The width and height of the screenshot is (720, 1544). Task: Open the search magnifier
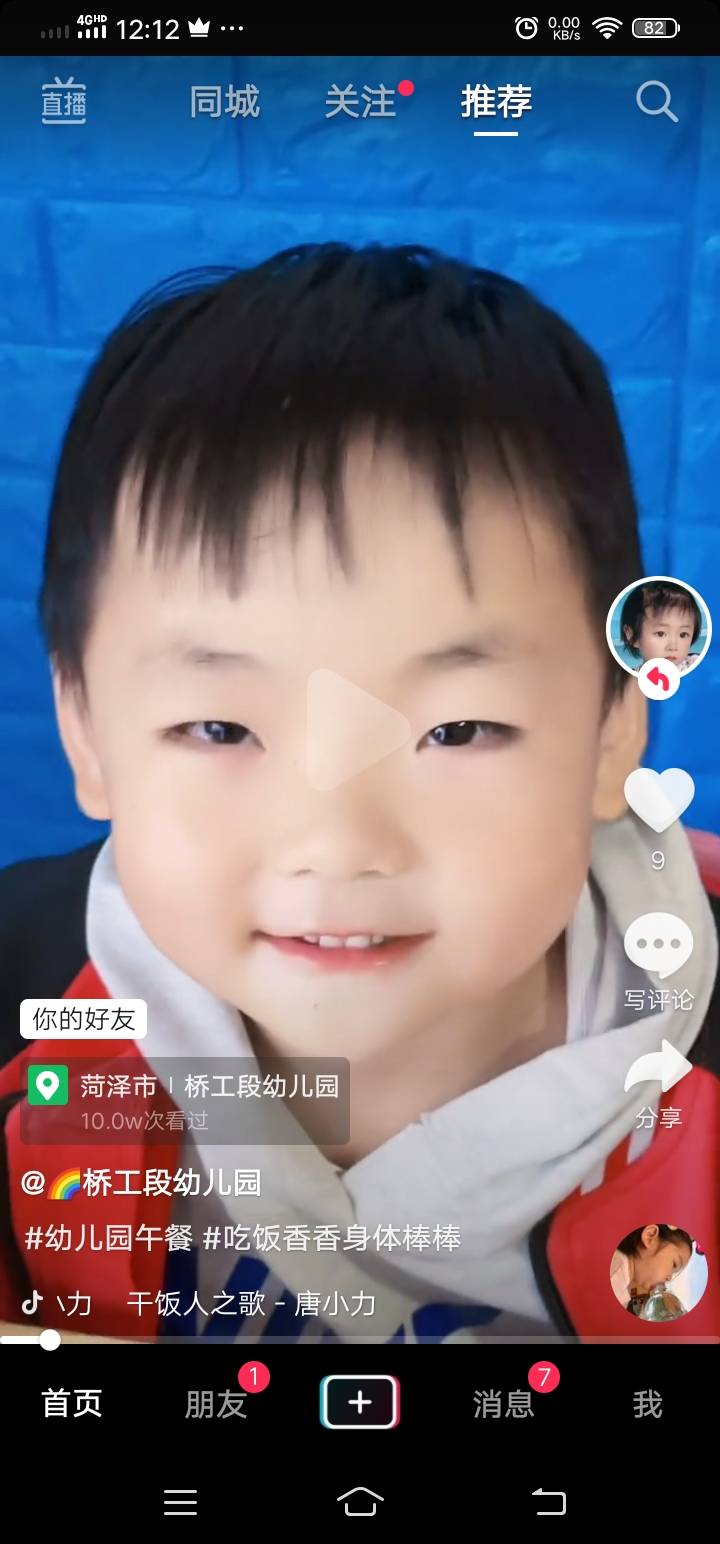click(x=656, y=102)
